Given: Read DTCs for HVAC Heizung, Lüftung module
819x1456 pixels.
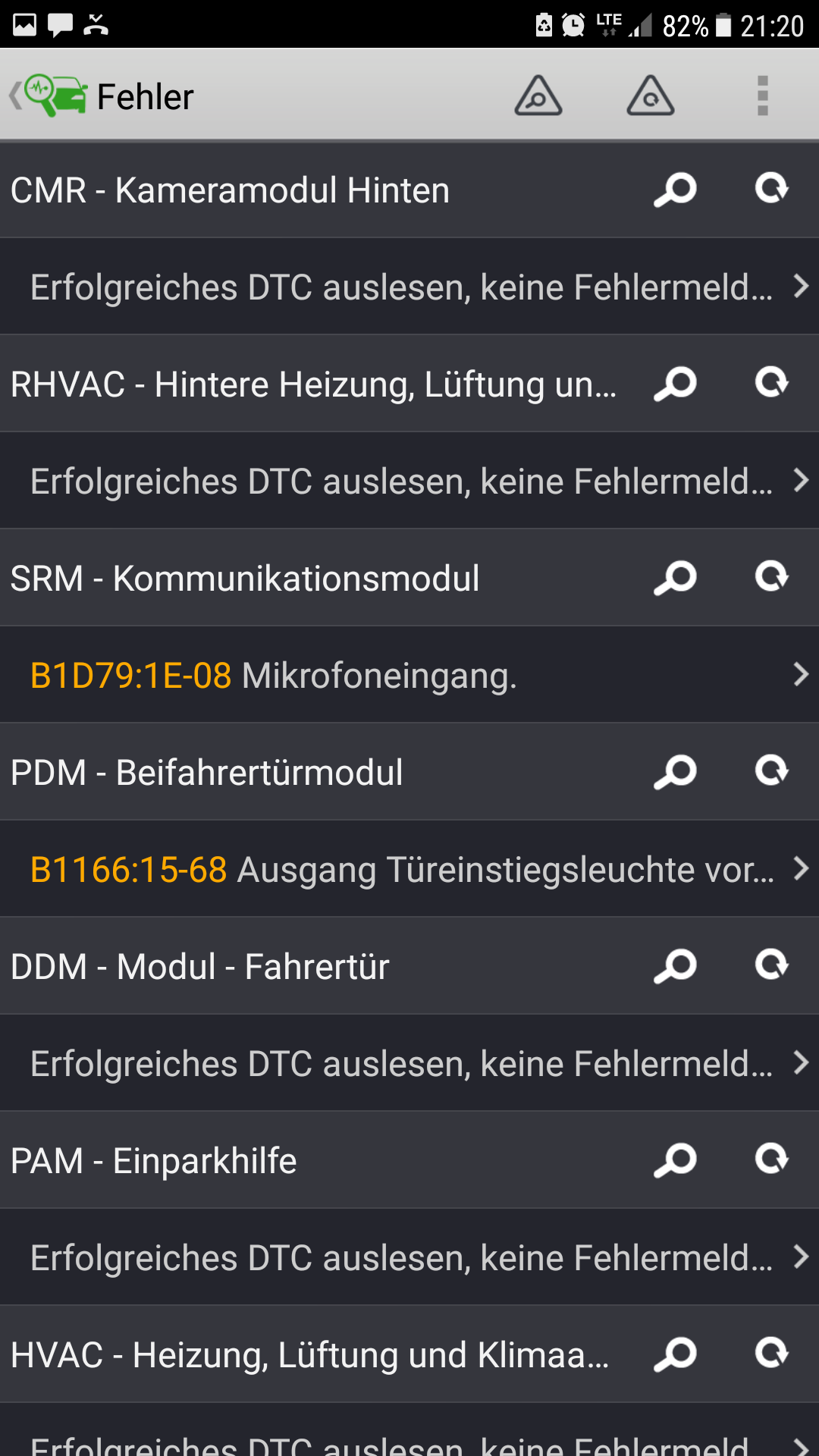Looking at the screenshot, I should tap(675, 1354).
